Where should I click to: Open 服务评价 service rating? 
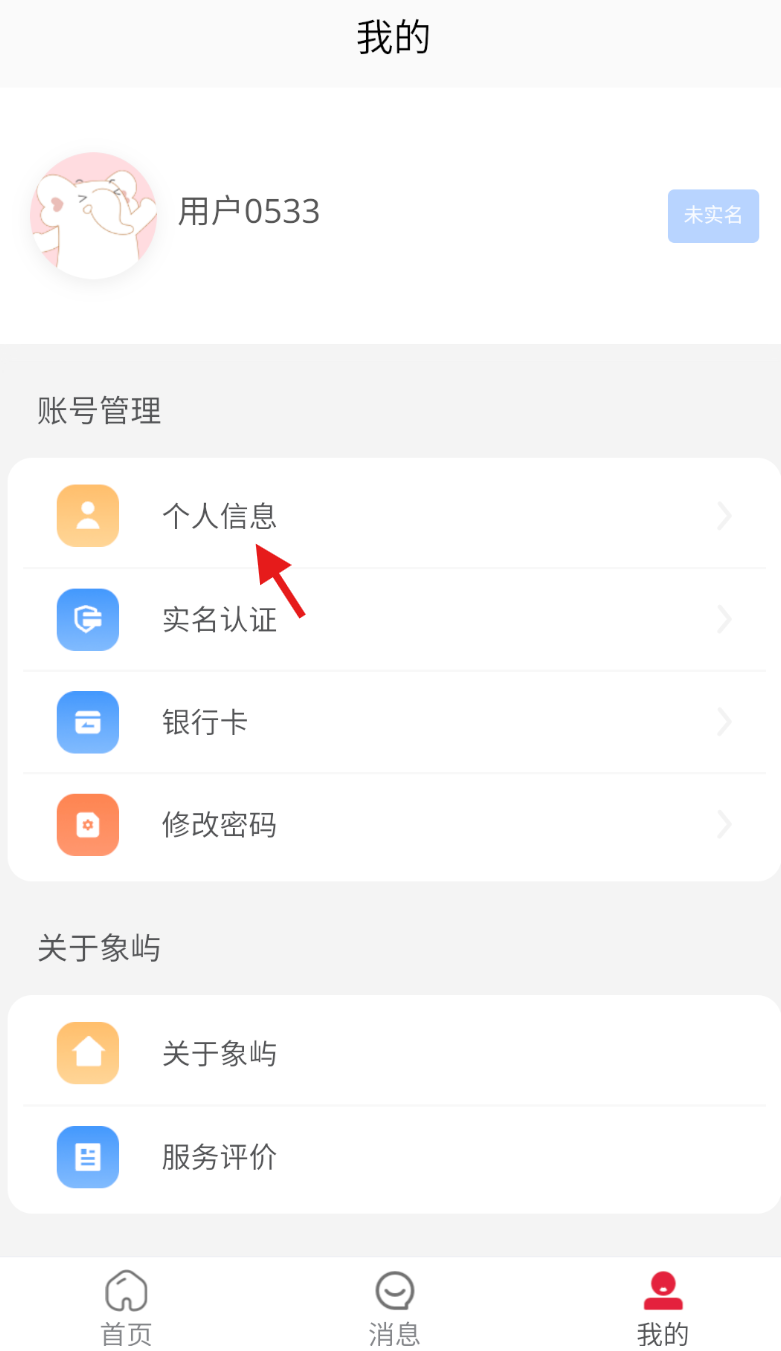(394, 1157)
